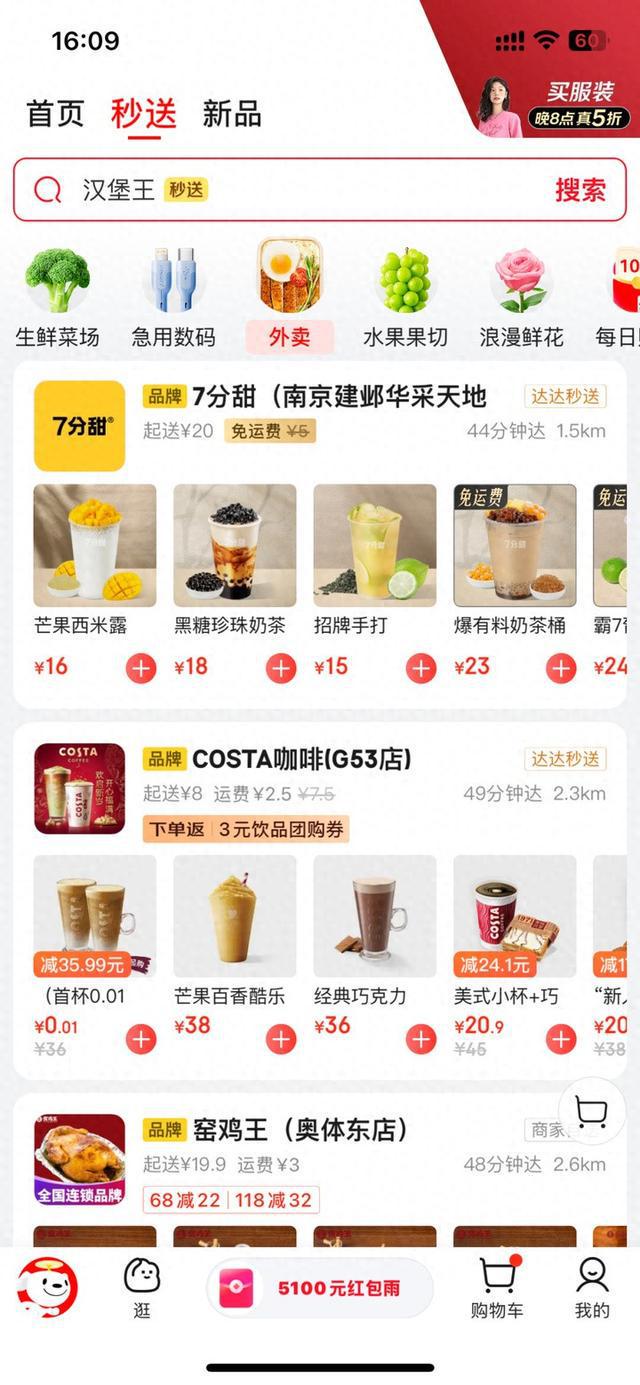Tap the floating shopping cart icon

(x=591, y=1111)
